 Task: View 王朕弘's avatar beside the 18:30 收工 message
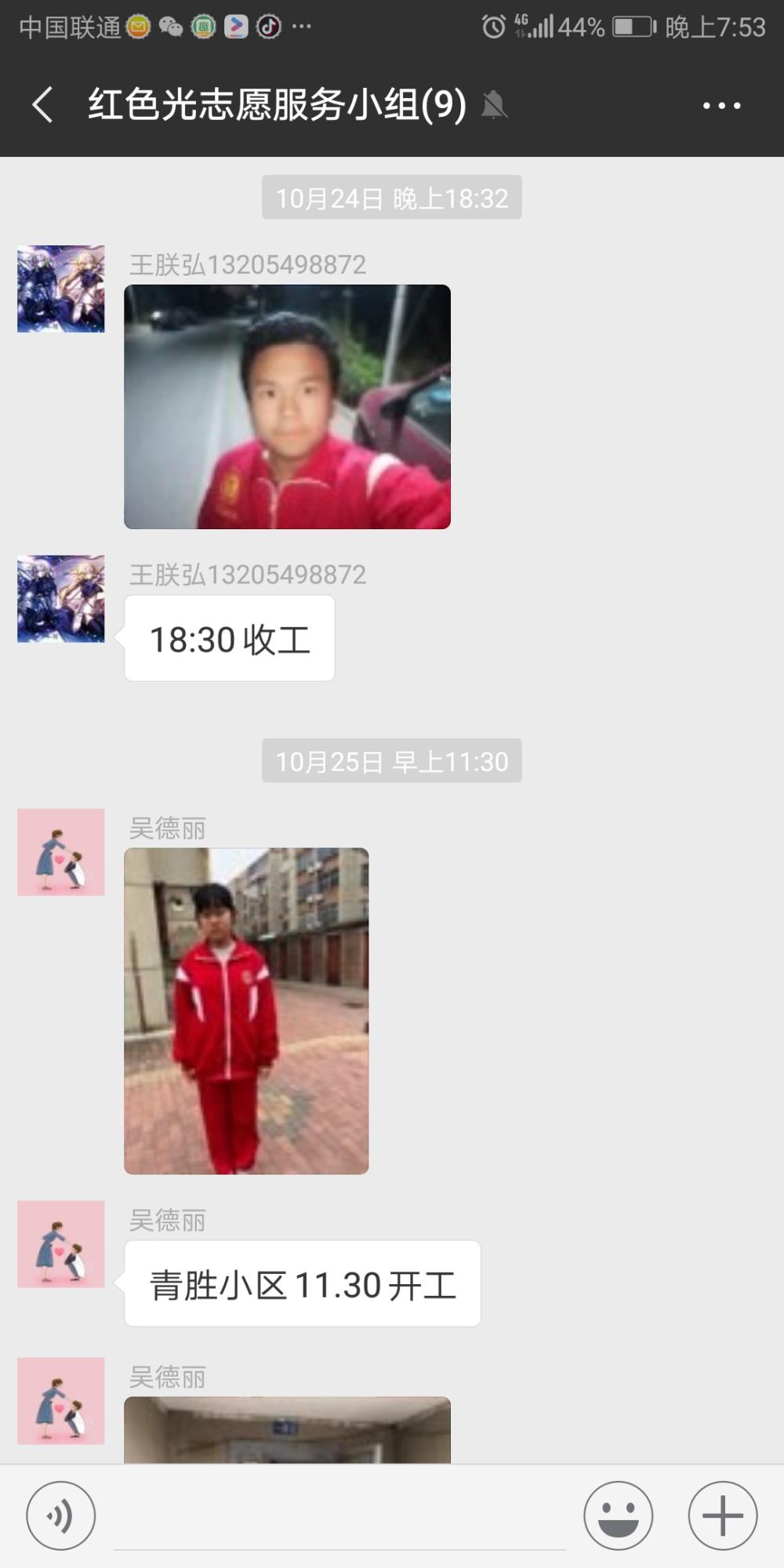tap(61, 599)
